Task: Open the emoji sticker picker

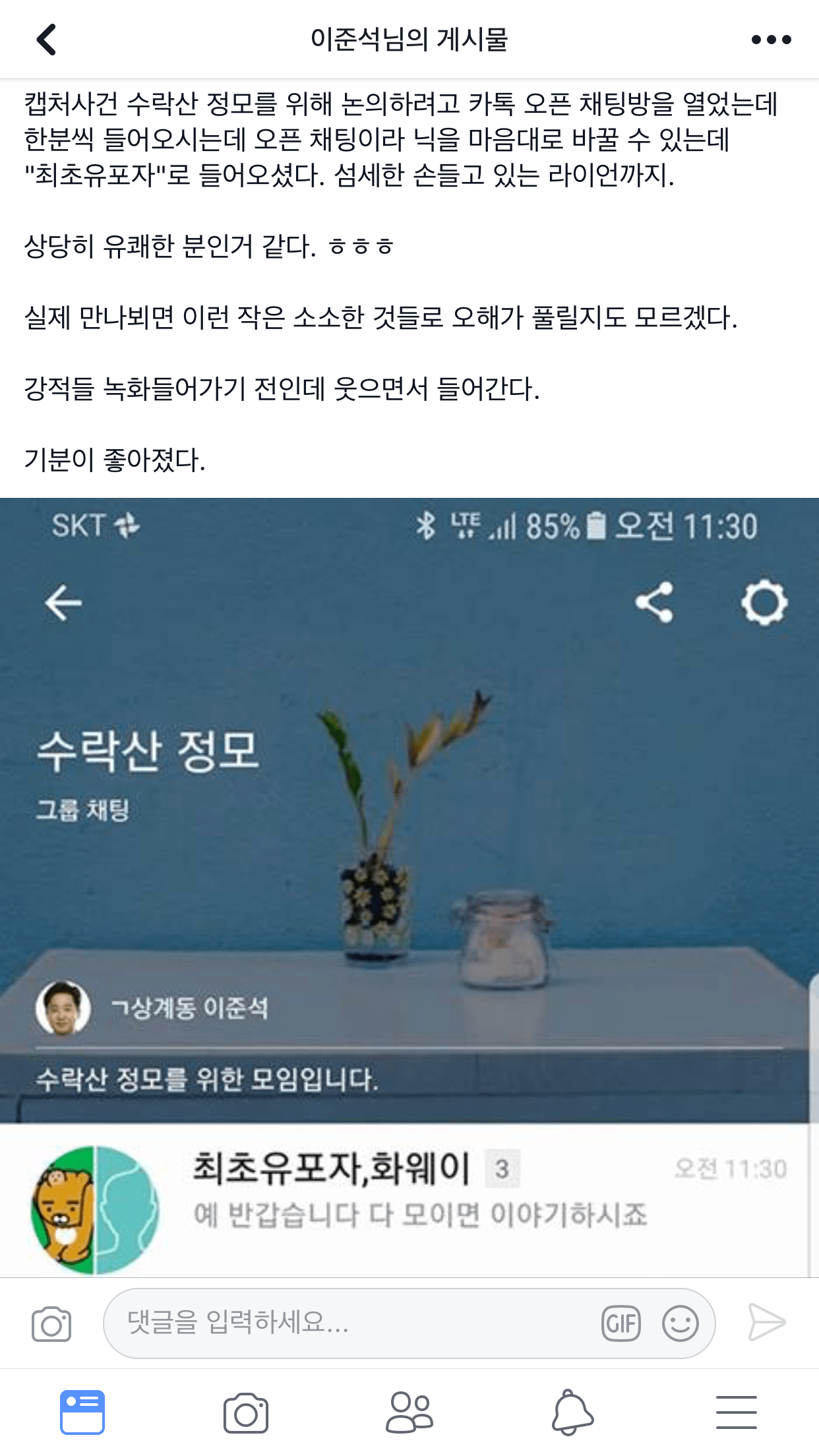Action: point(680,1323)
